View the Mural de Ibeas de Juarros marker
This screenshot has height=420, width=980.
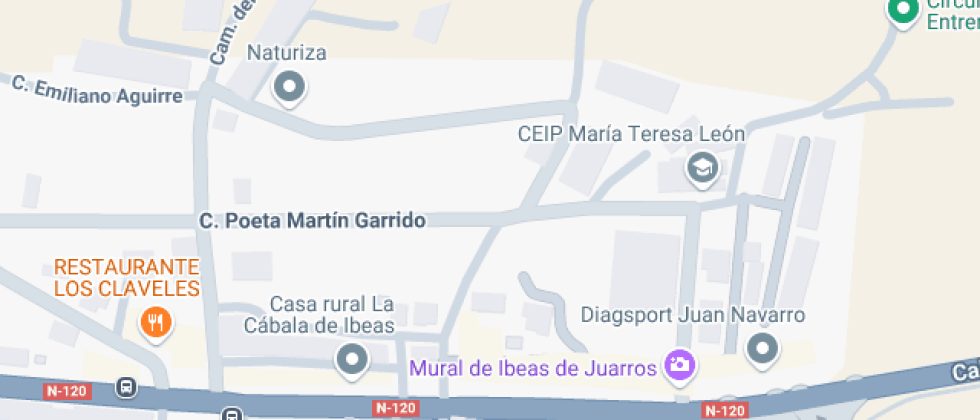(x=679, y=366)
